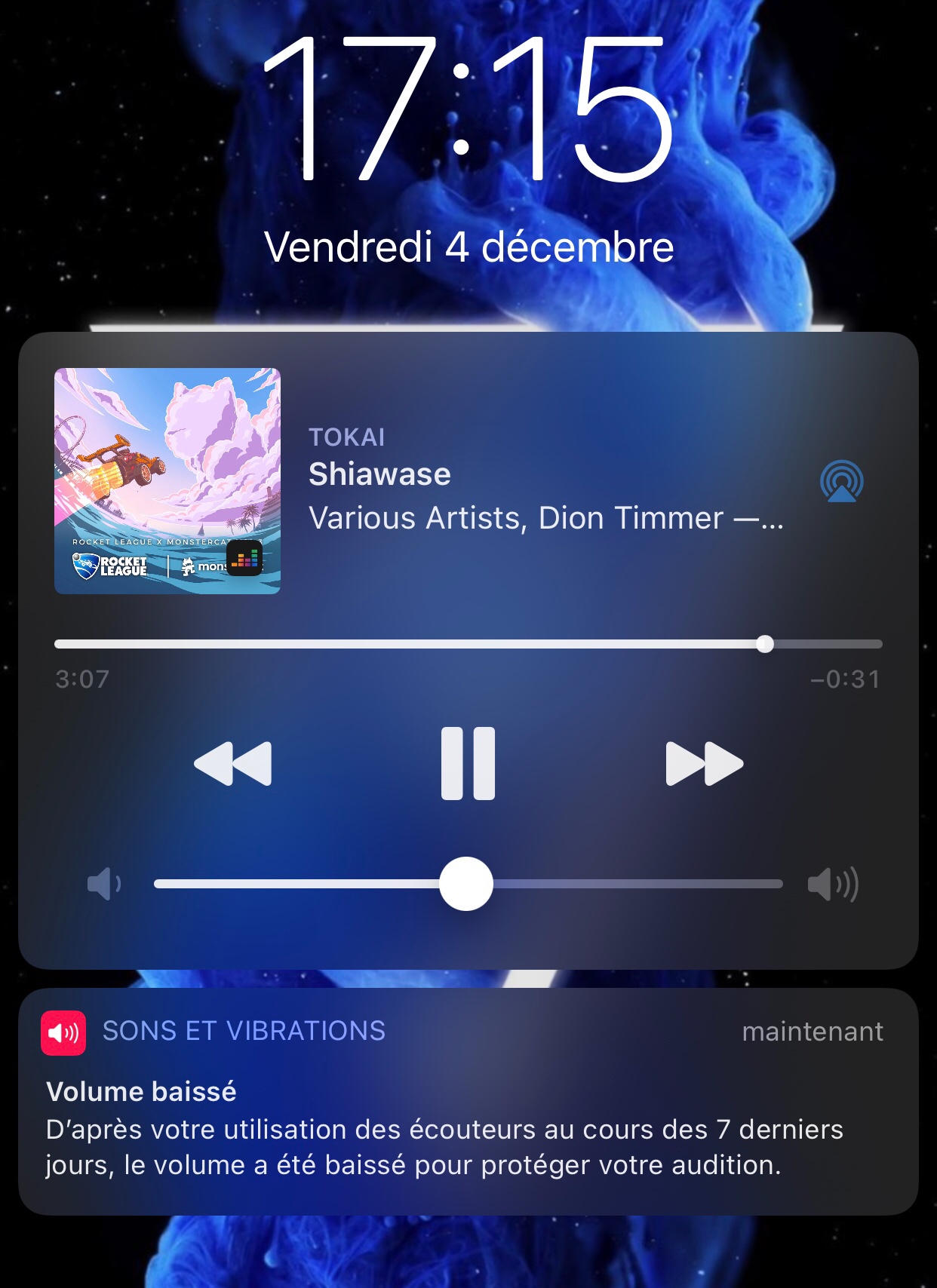The height and width of the screenshot is (1288, 937).
Task: Open the Volume baissé notification
Action: (x=468, y=1102)
